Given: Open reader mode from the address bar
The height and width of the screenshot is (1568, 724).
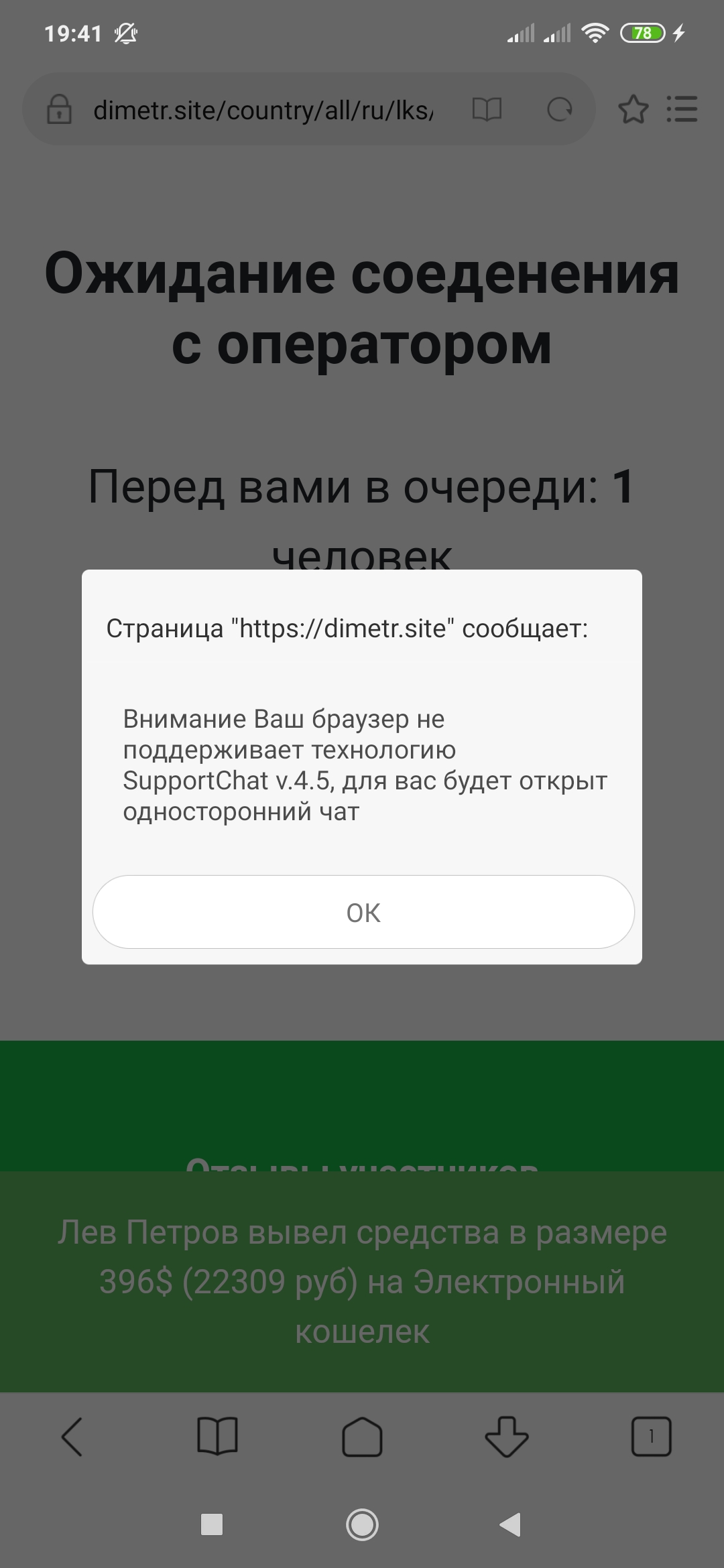Looking at the screenshot, I should tap(487, 109).
